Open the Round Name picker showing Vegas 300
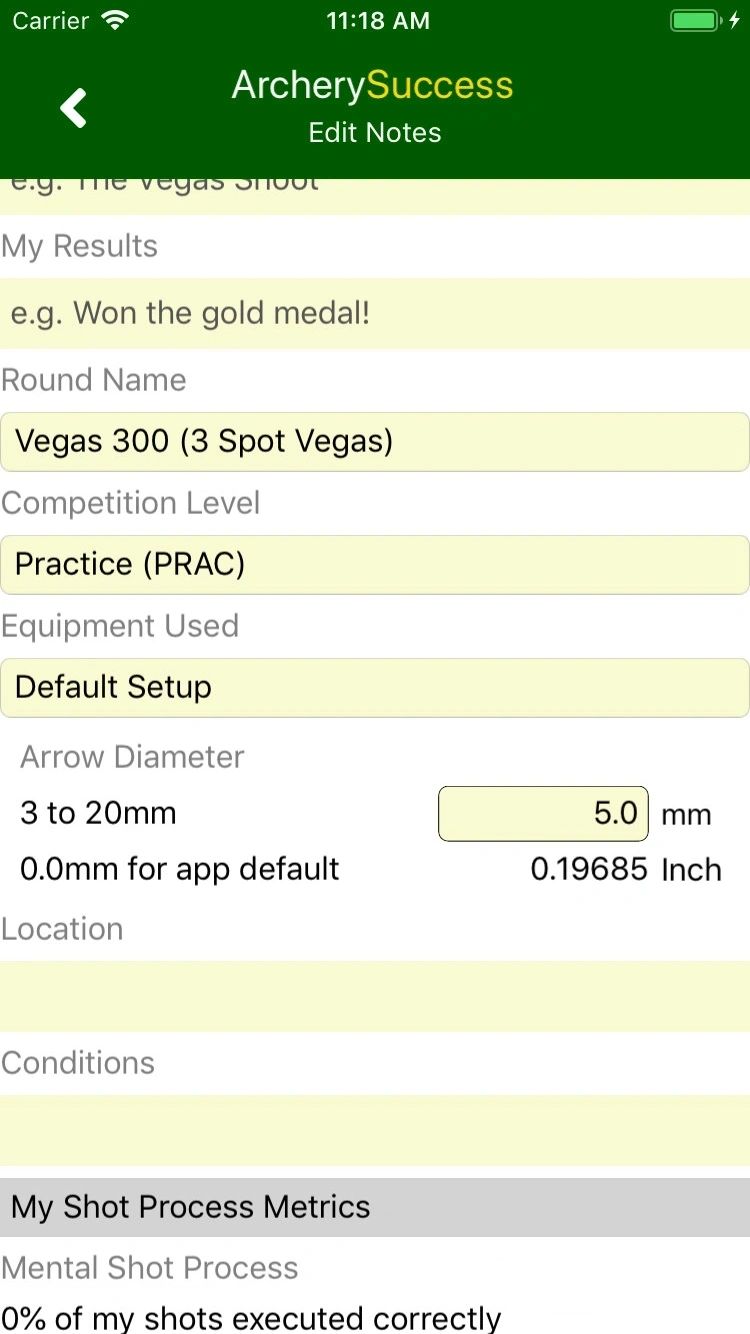The width and height of the screenshot is (750, 1334). tap(375, 441)
